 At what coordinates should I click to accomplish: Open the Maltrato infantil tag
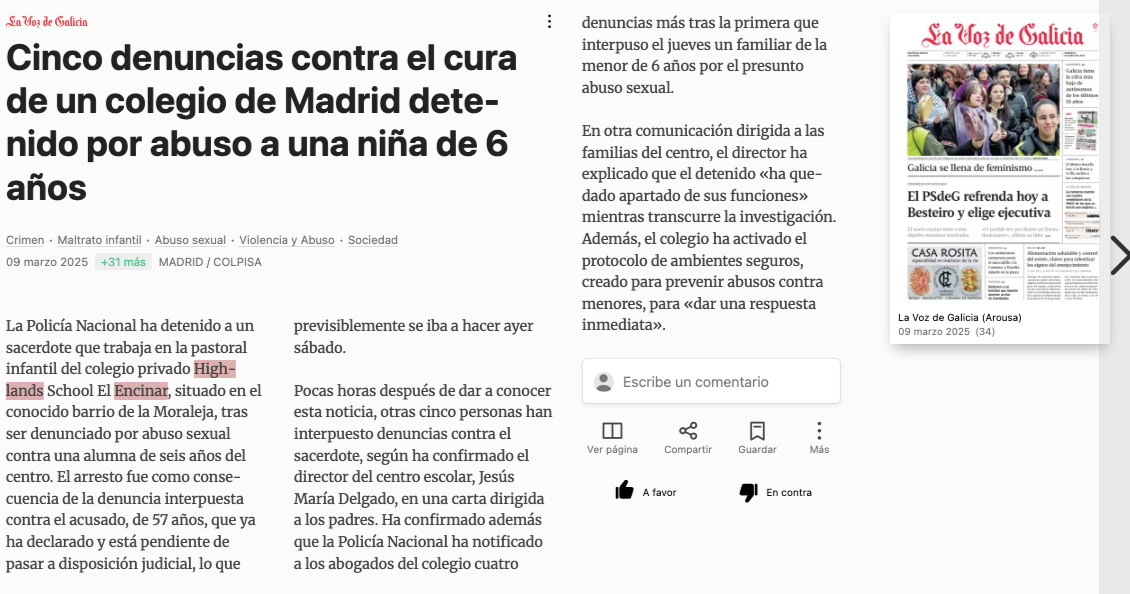click(x=99, y=240)
